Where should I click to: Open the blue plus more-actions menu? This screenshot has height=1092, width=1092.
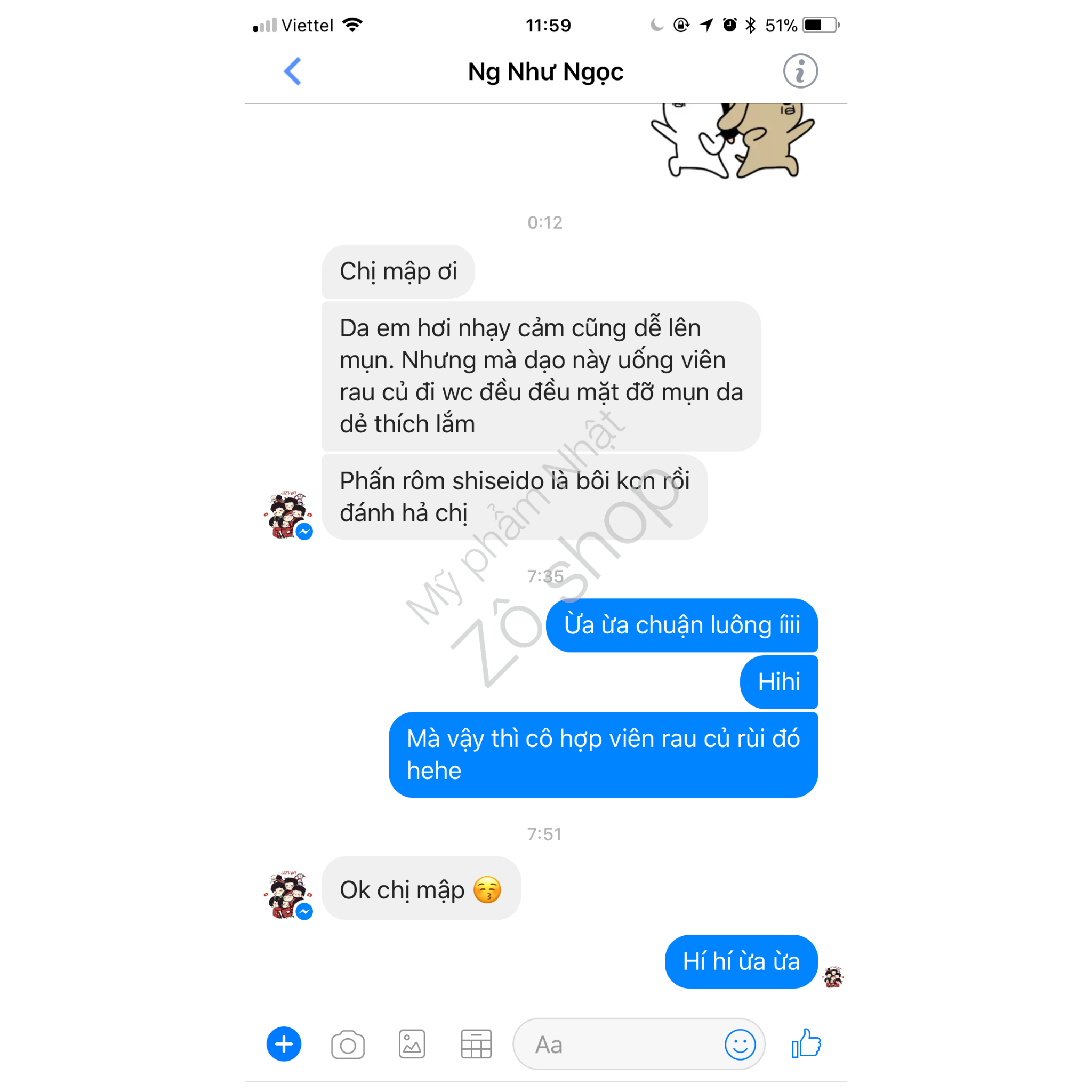[284, 1044]
